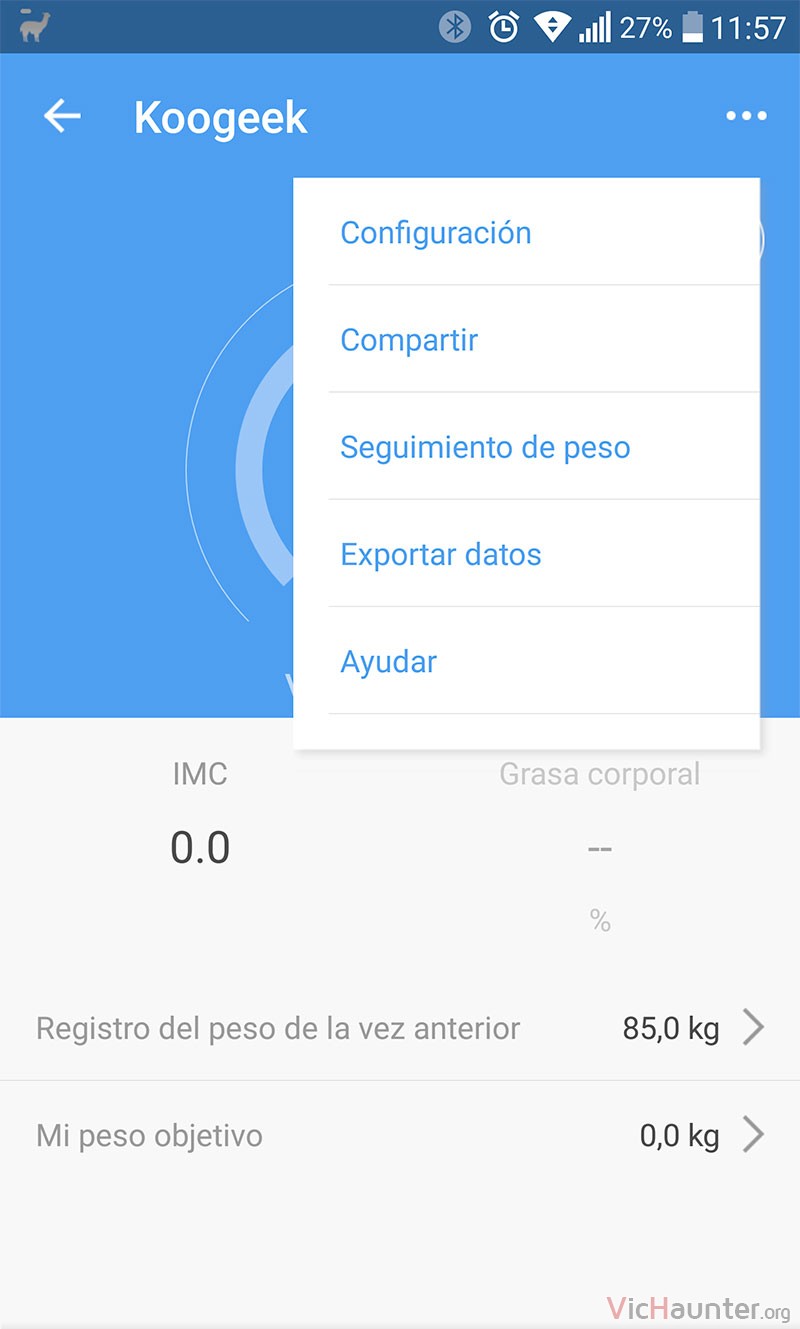The height and width of the screenshot is (1329, 800).
Task: Tap the three-dot overflow menu icon
Action: click(x=746, y=117)
